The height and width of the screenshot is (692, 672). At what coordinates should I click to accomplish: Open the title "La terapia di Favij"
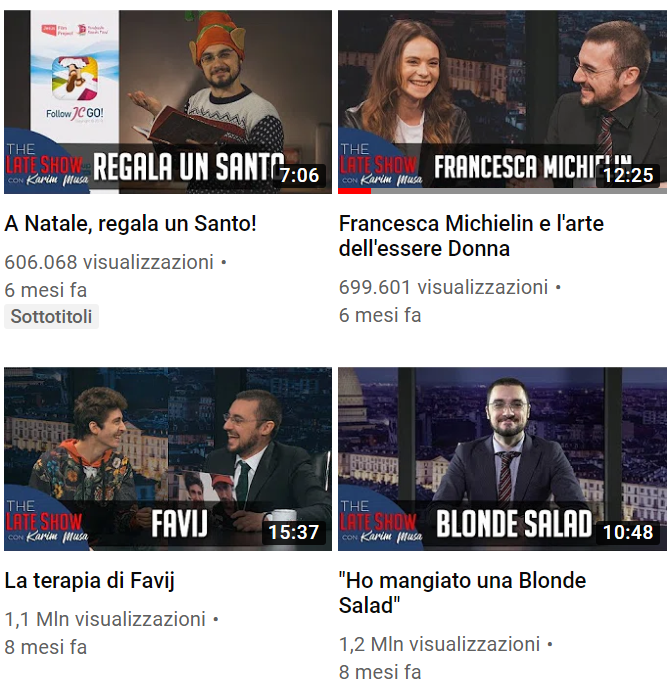(x=90, y=580)
